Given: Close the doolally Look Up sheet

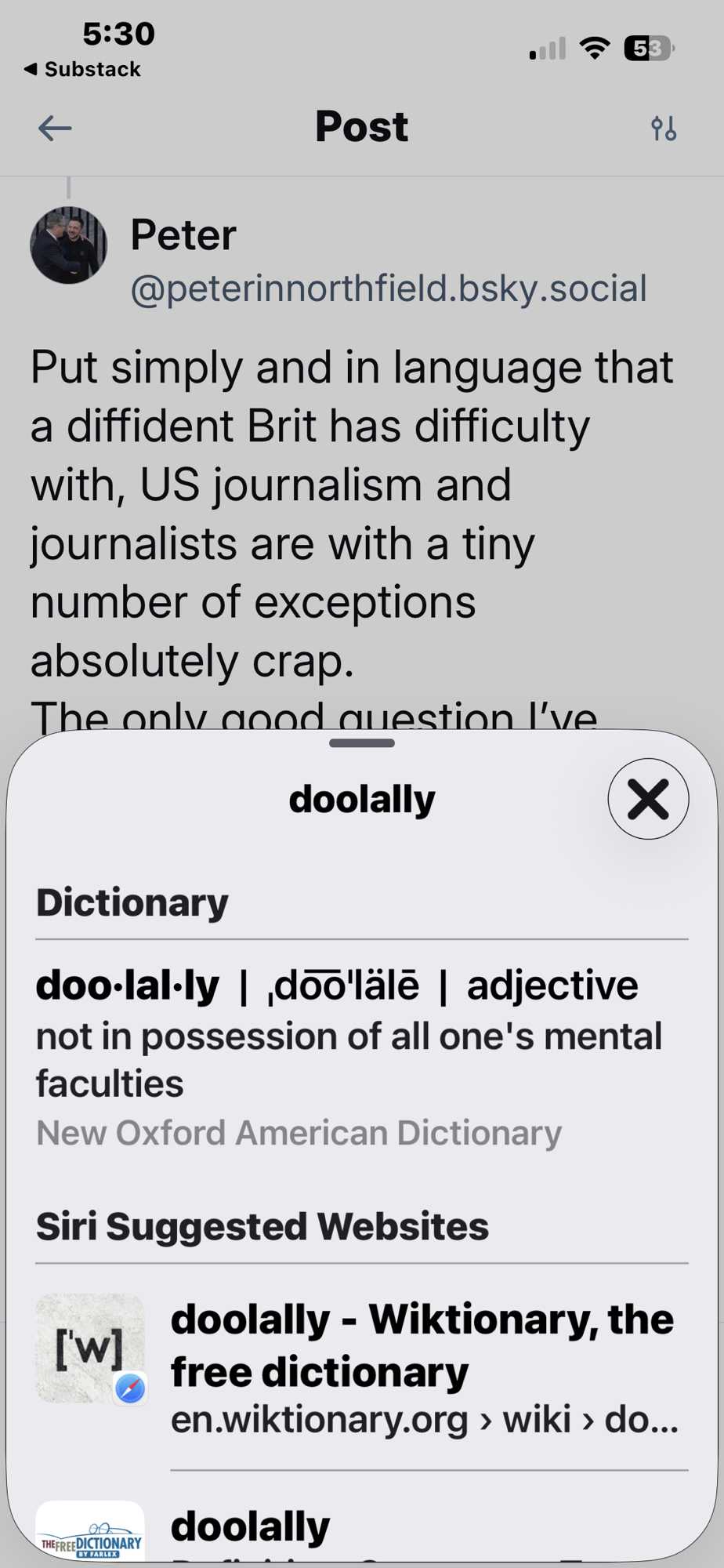Looking at the screenshot, I should pyautogui.click(x=648, y=799).
